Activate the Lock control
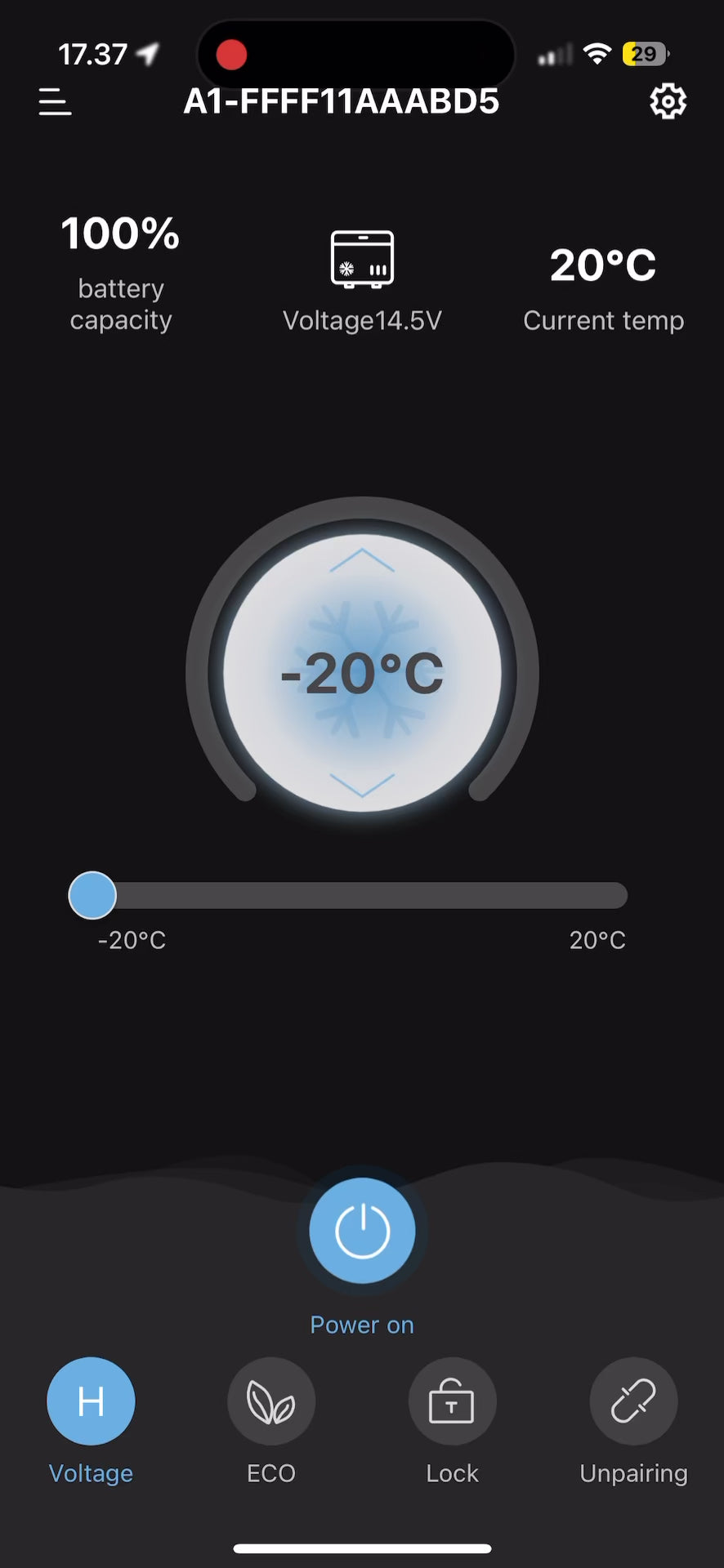 (452, 1401)
